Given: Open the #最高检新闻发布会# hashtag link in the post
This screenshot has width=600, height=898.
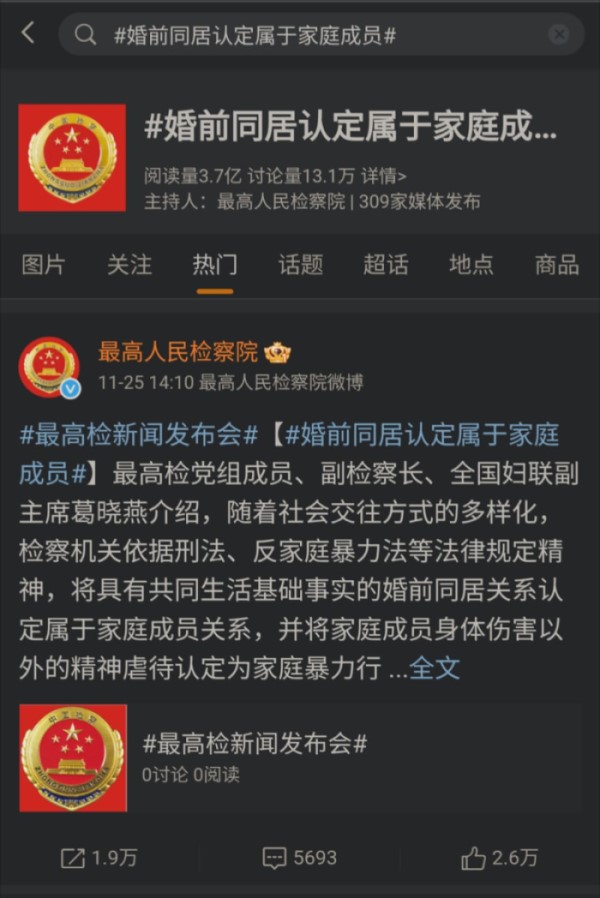Looking at the screenshot, I should point(140,435).
